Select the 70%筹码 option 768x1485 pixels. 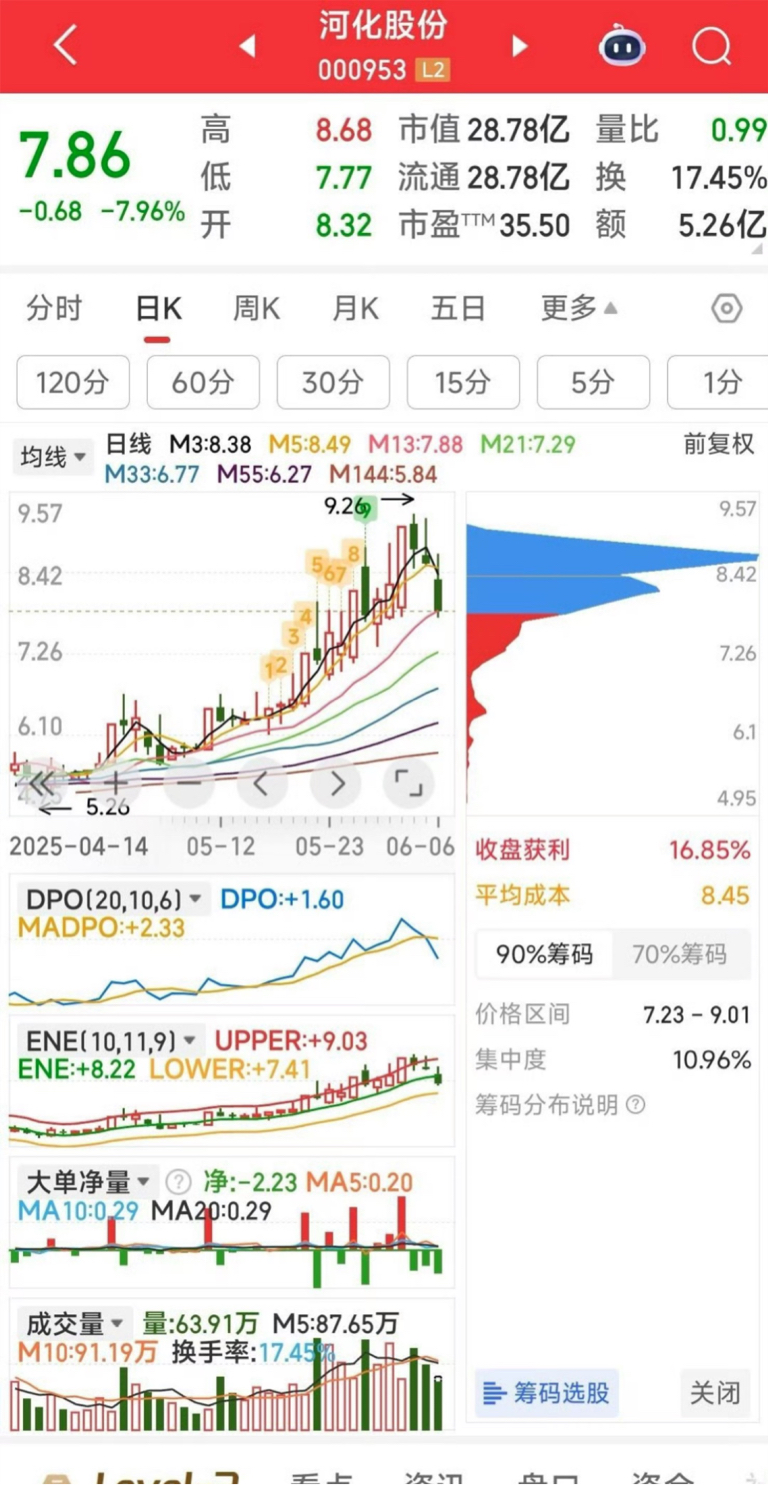coord(679,955)
